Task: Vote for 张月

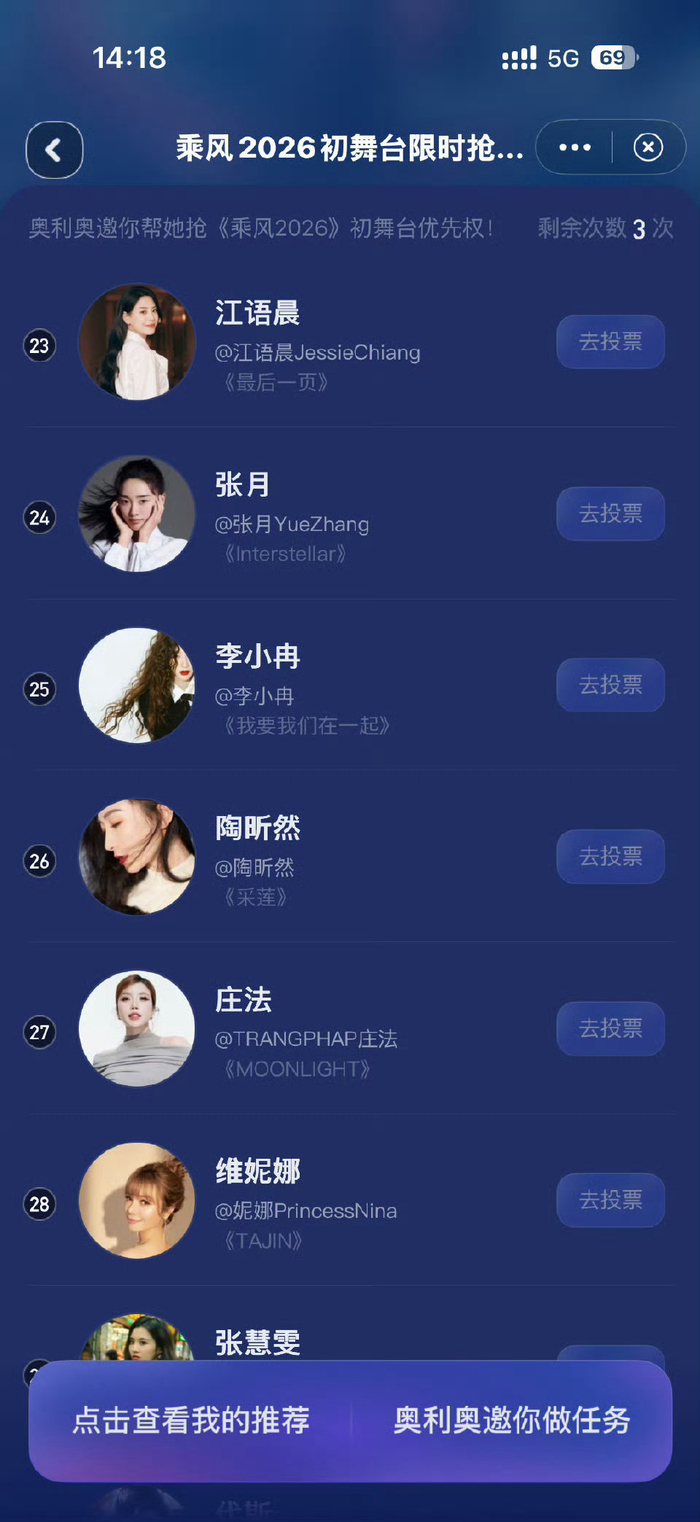Action: [610, 514]
